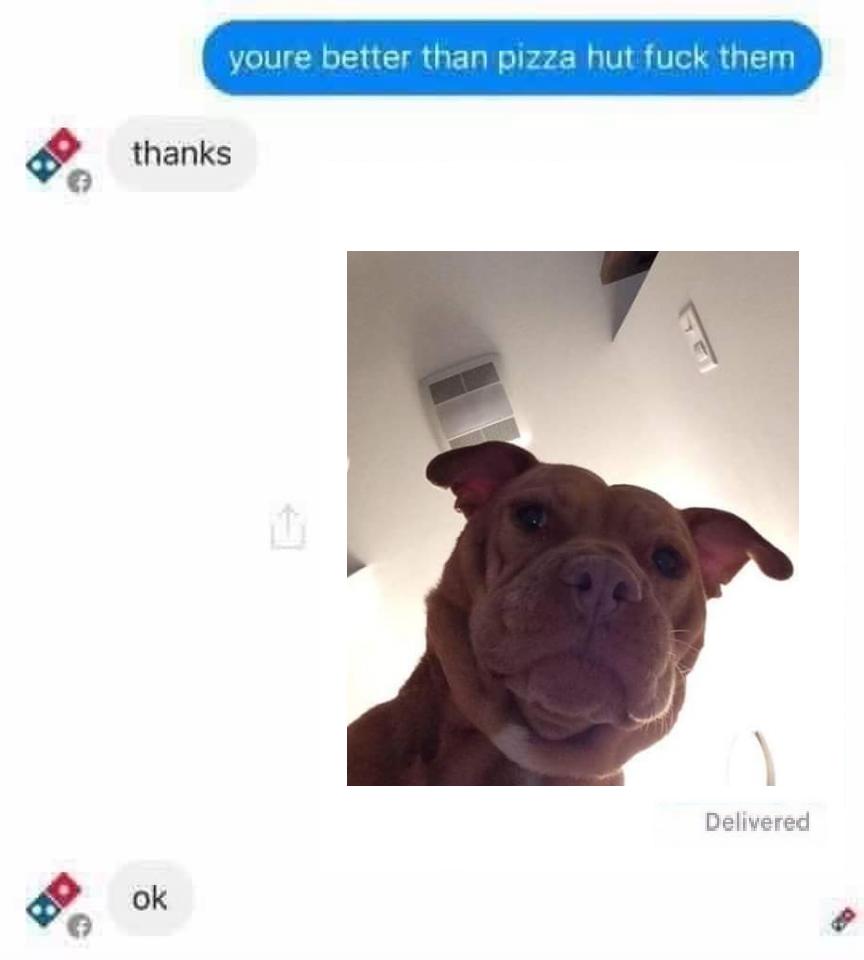Share the dog photo using the share icon
The width and height of the screenshot is (864, 960).
287,526
